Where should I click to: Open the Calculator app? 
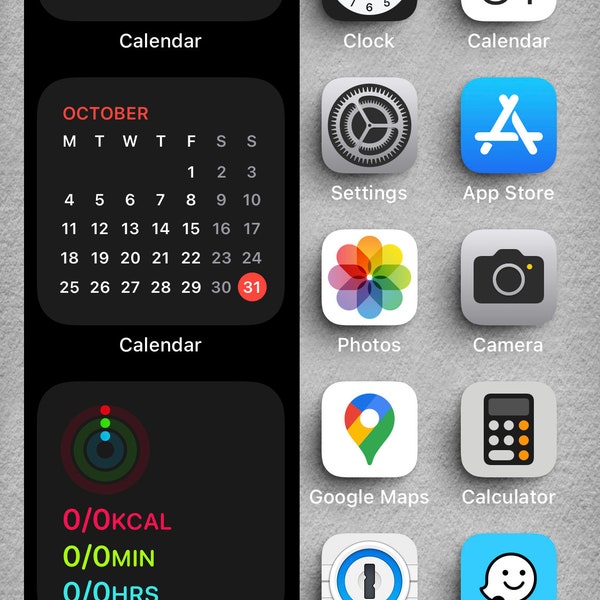pyautogui.click(x=508, y=430)
